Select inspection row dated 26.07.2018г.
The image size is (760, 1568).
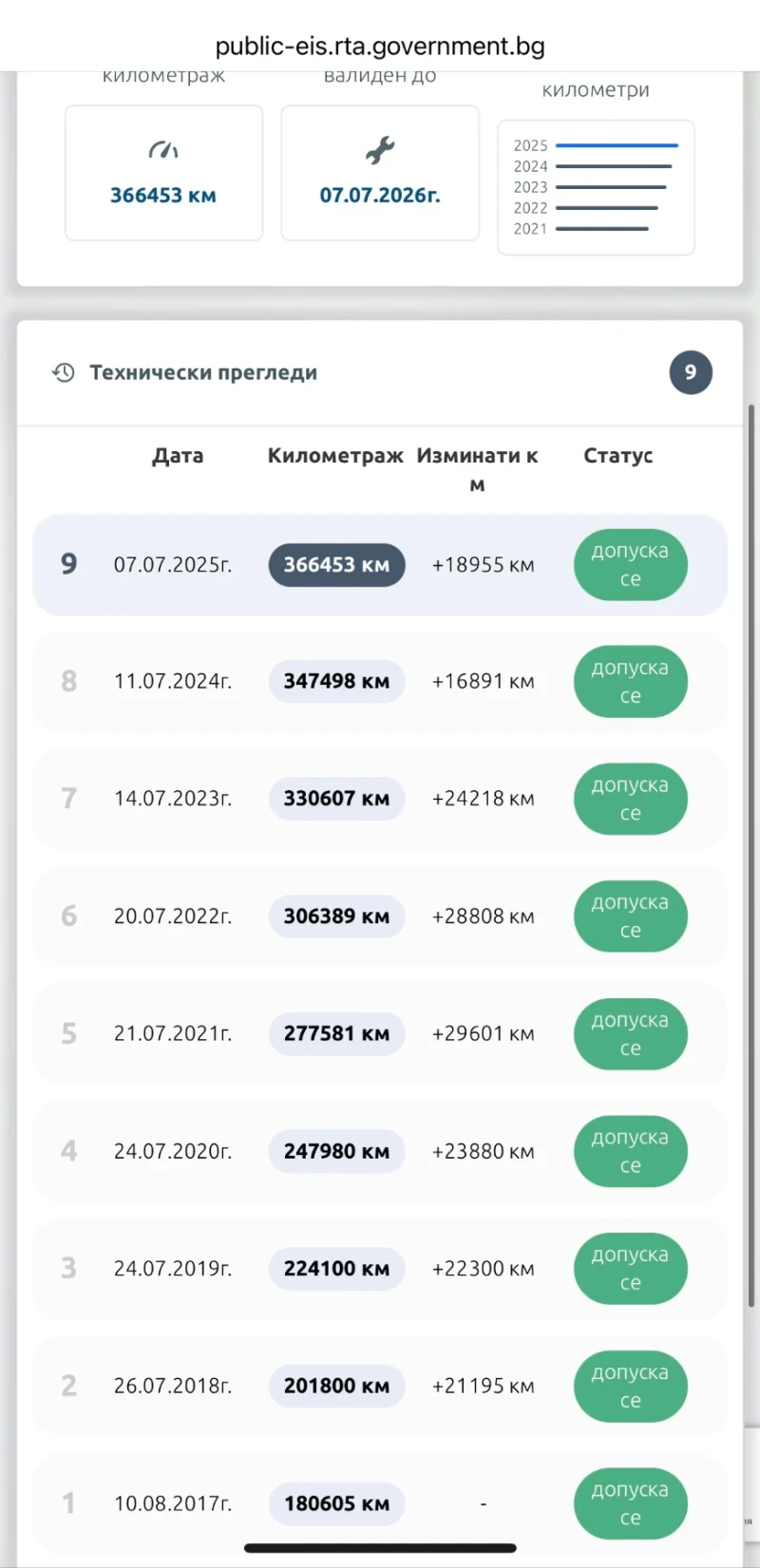(380, 1386)
